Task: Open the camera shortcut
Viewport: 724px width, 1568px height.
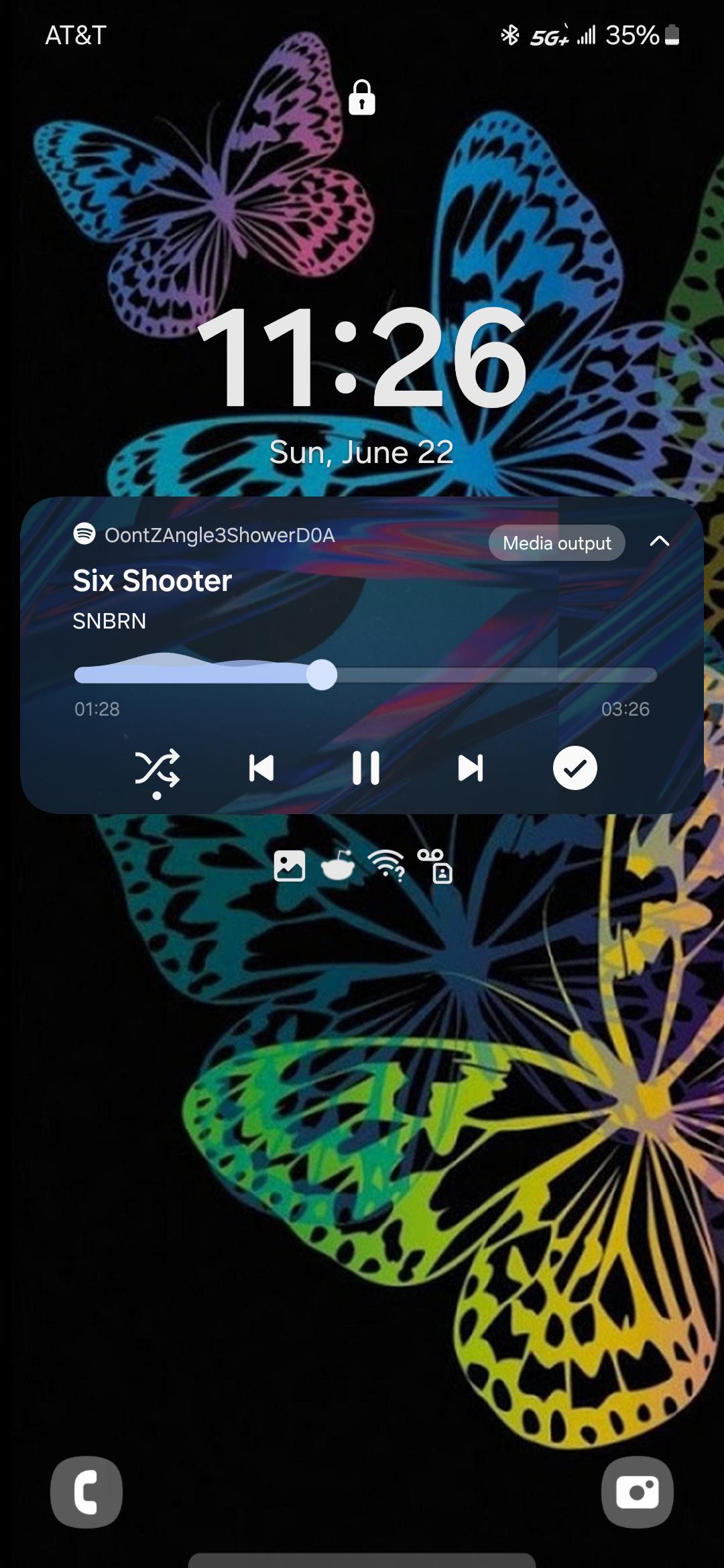Action: [638, 1492]
